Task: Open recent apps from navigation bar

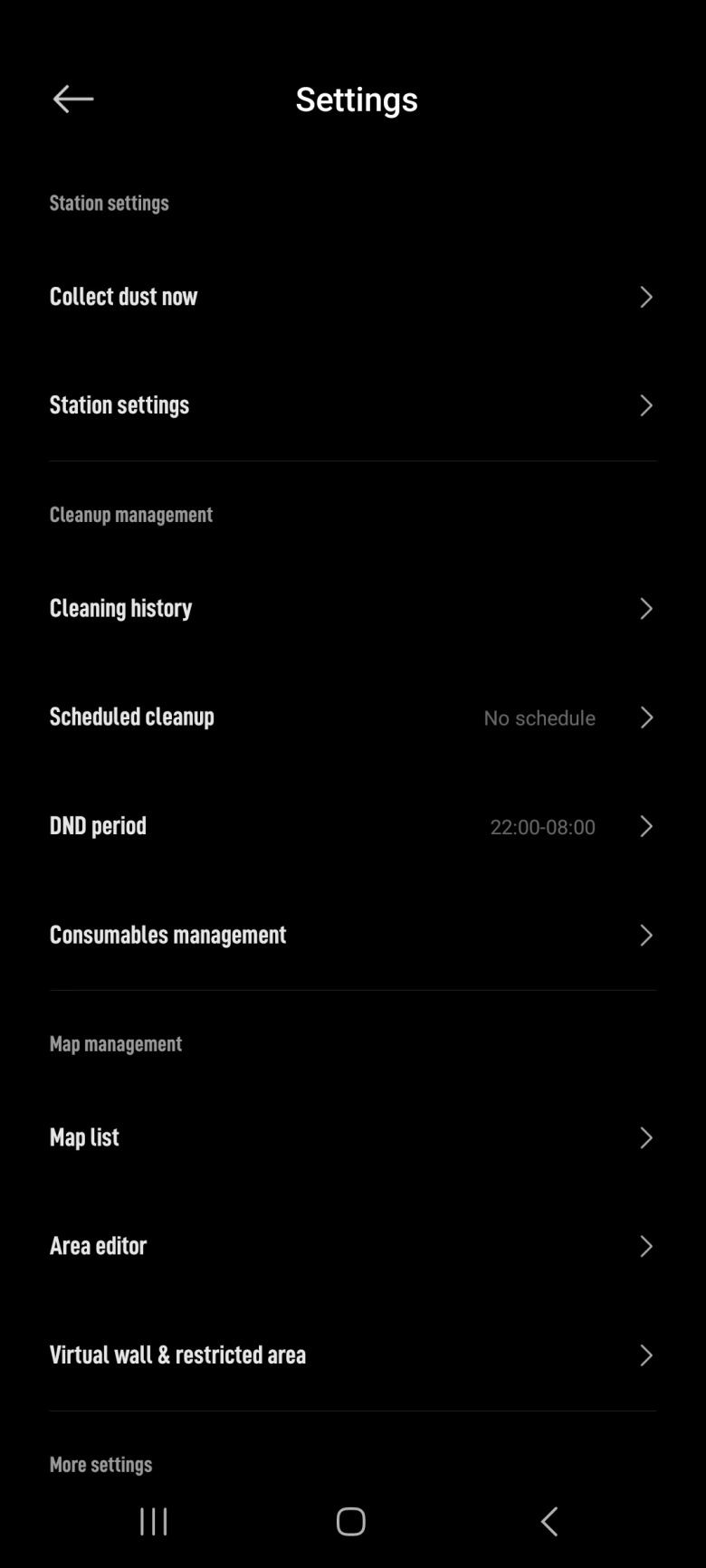Action: point(154,1521)
